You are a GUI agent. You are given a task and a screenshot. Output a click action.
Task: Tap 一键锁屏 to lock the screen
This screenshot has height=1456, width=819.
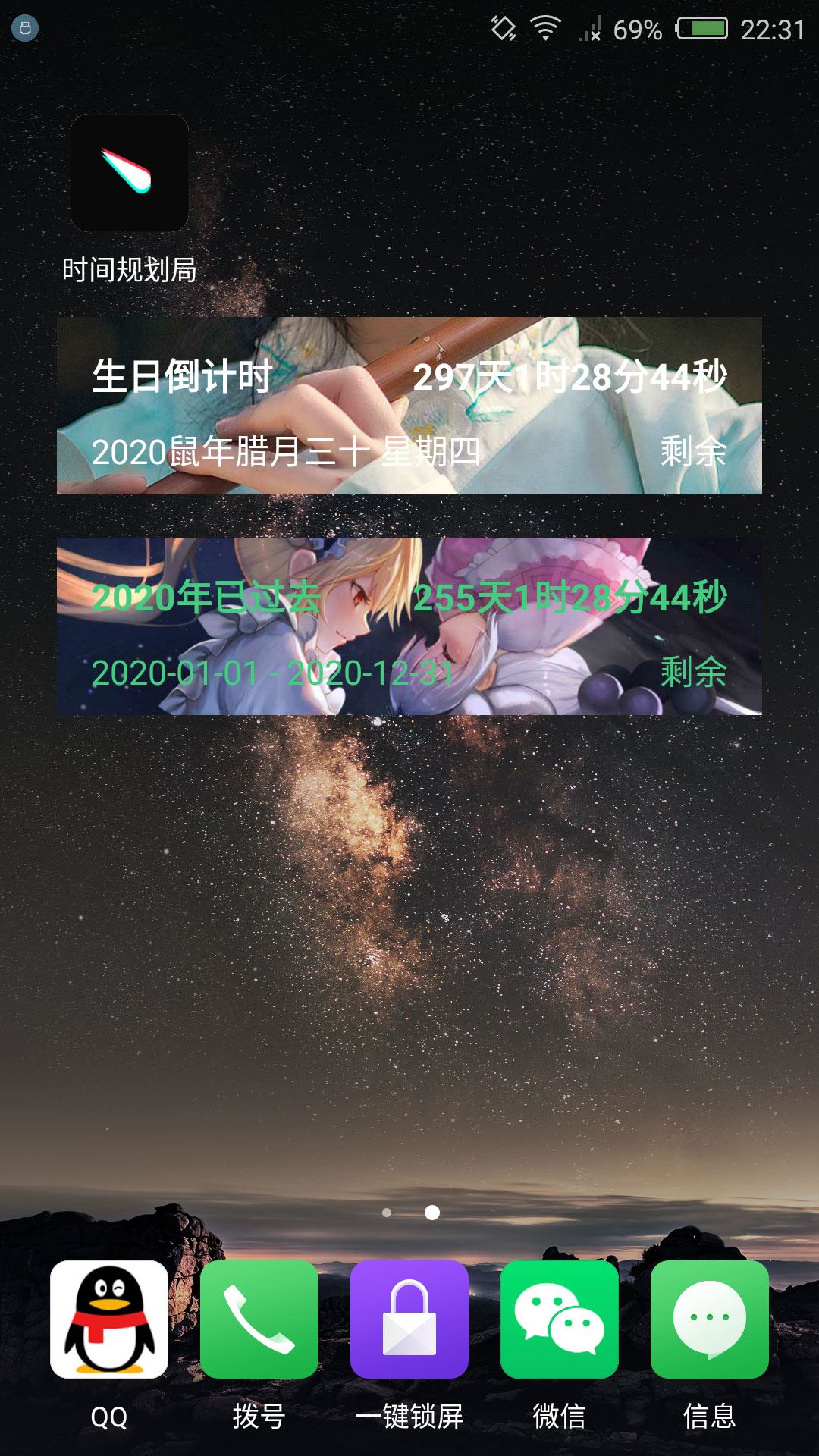[409, 1319]
